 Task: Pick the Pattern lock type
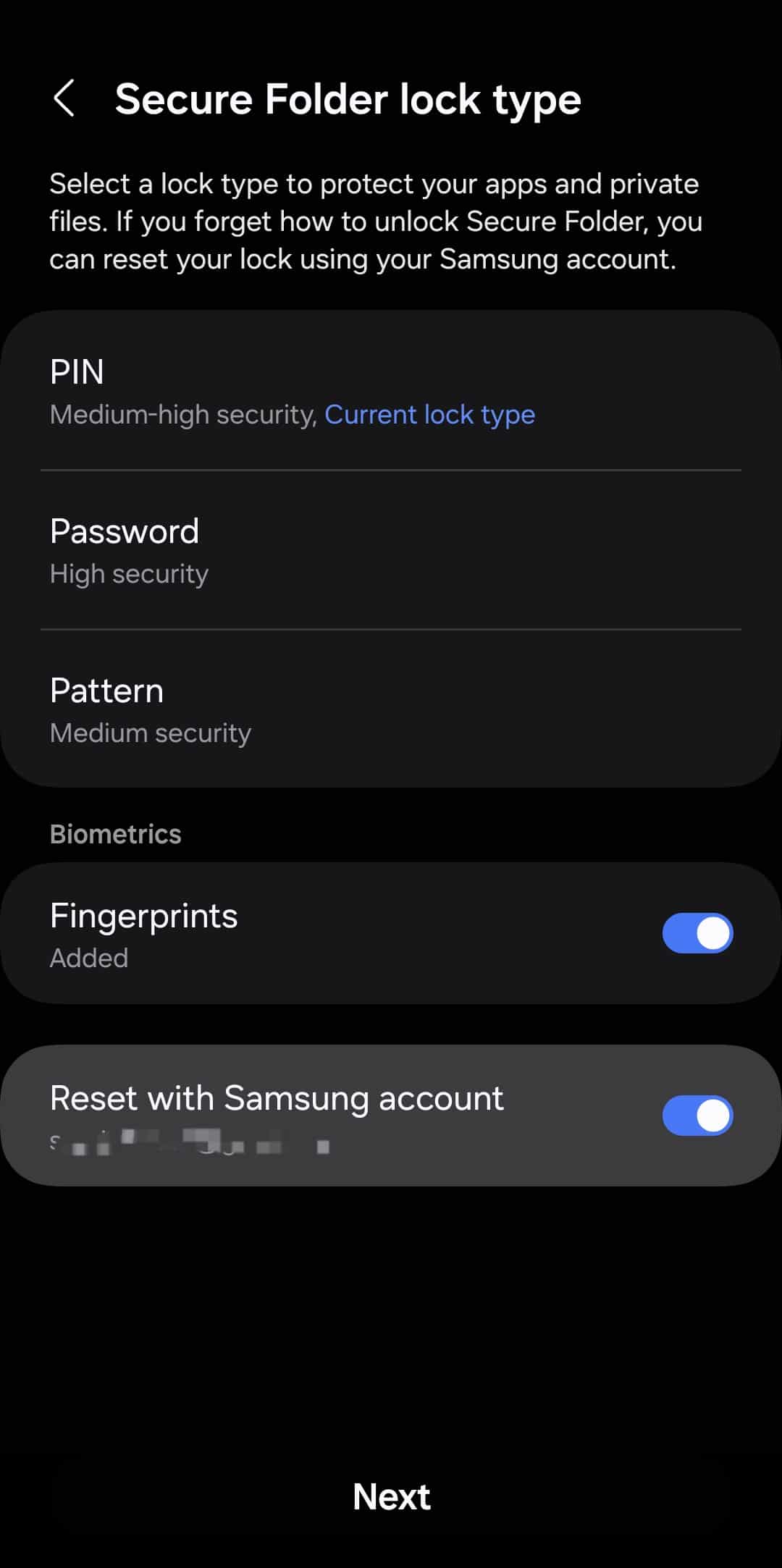click(391, 709)
